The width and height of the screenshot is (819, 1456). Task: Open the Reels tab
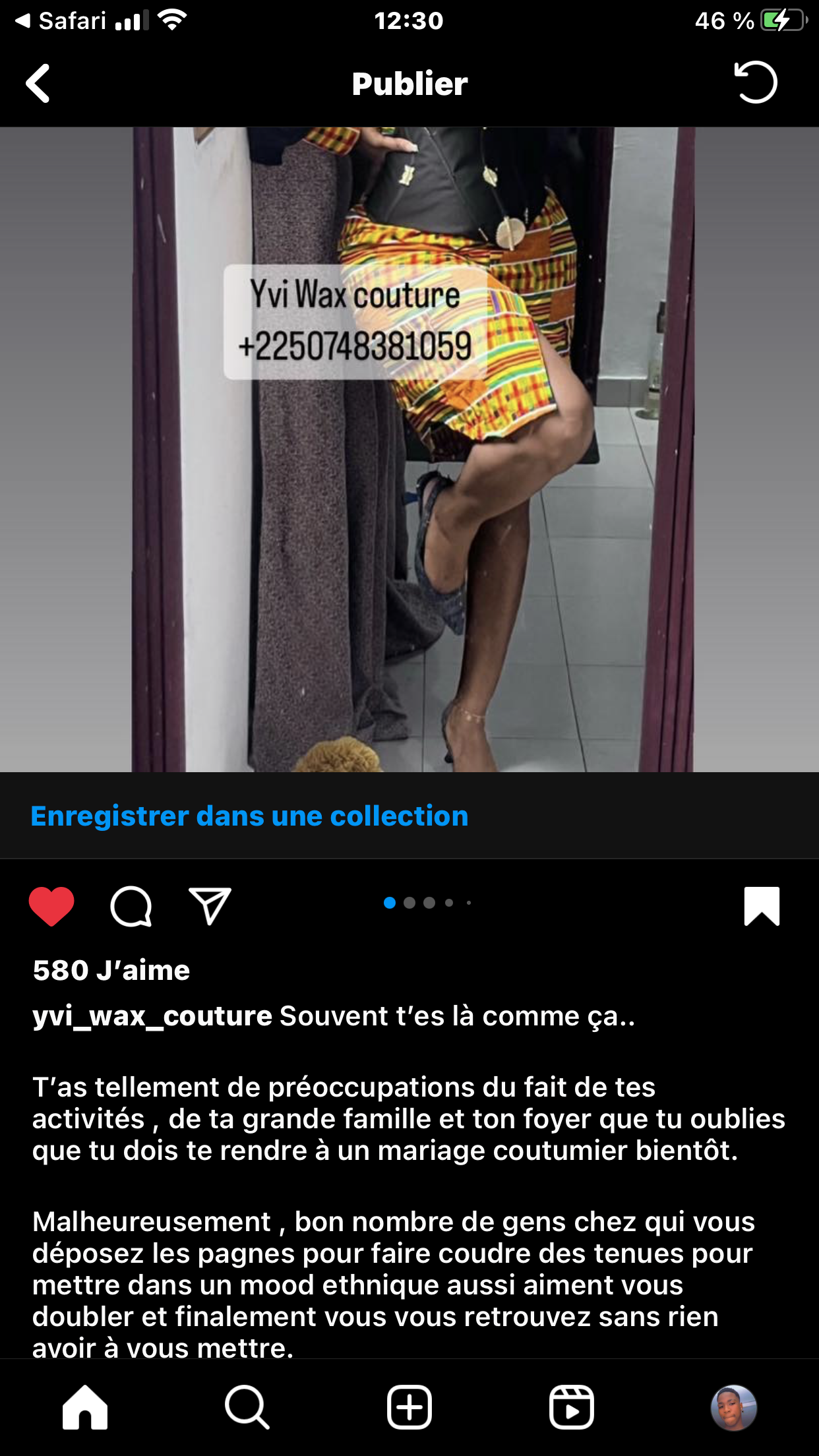[572, 1407]
